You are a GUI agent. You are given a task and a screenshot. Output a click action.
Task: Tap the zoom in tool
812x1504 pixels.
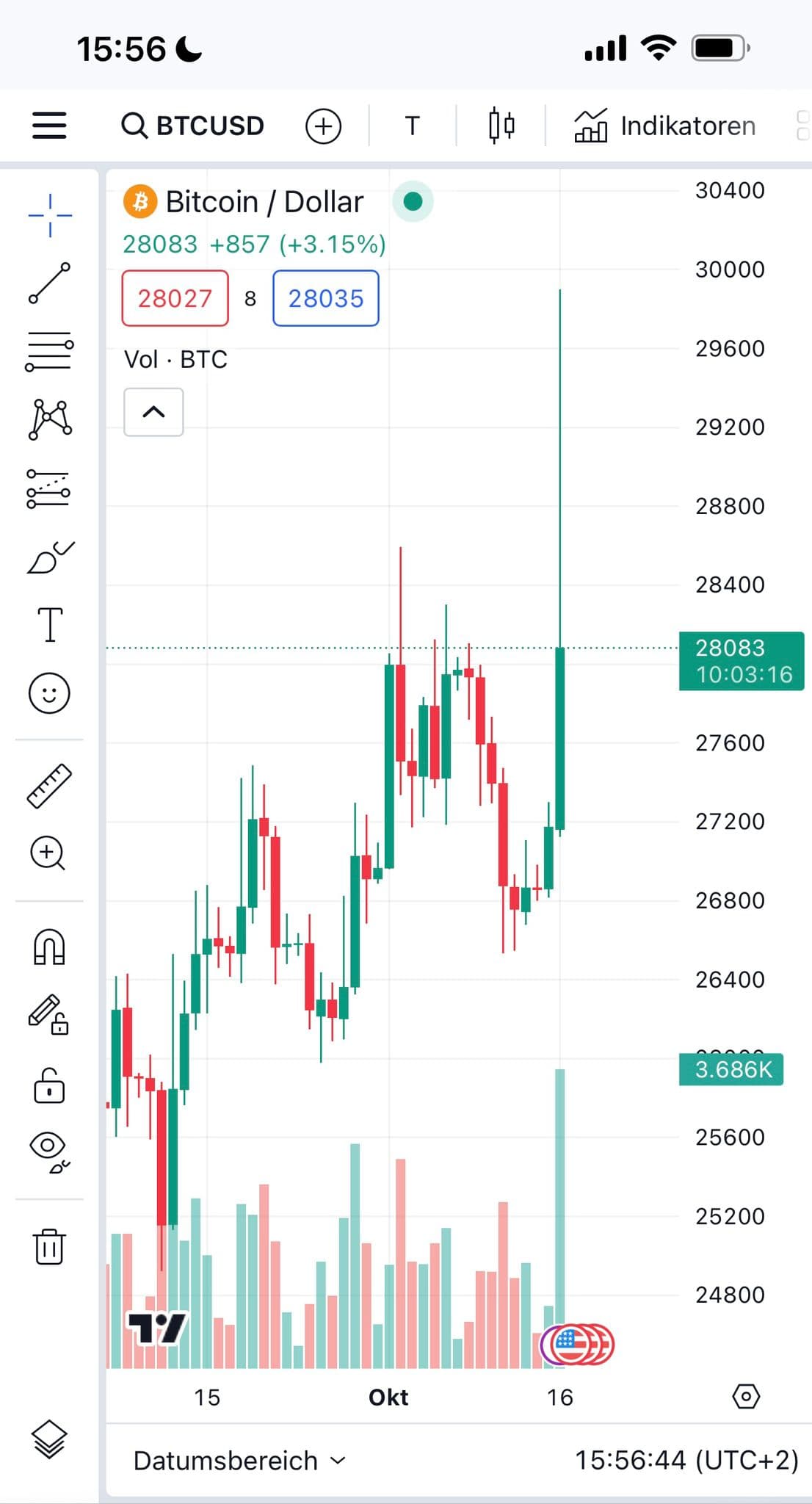tap(48, 853)
